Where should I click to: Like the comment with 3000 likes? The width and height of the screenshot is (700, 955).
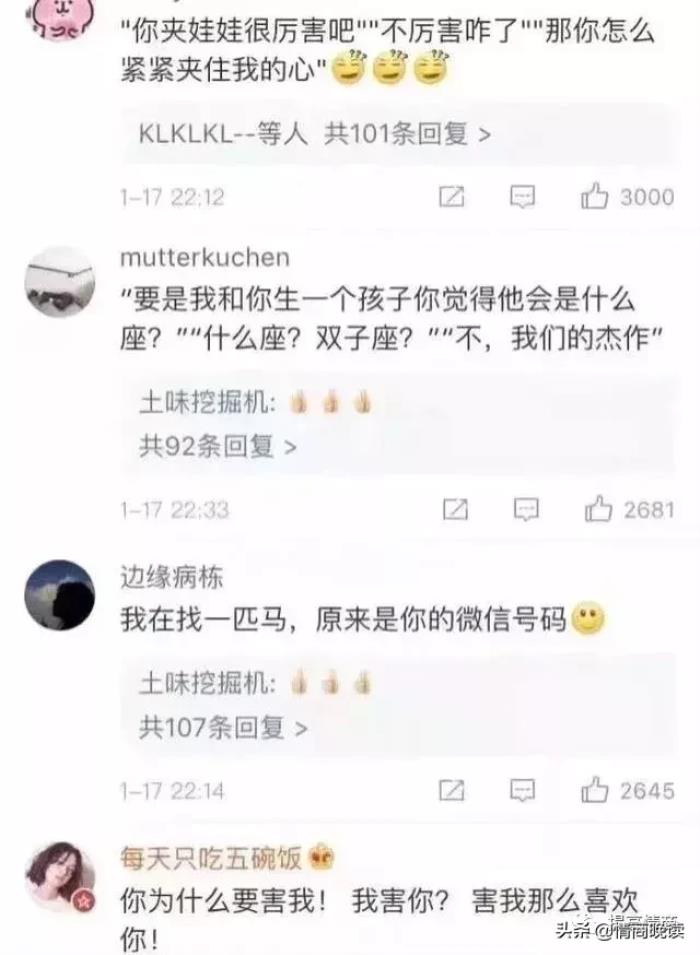tap(596, 197)
